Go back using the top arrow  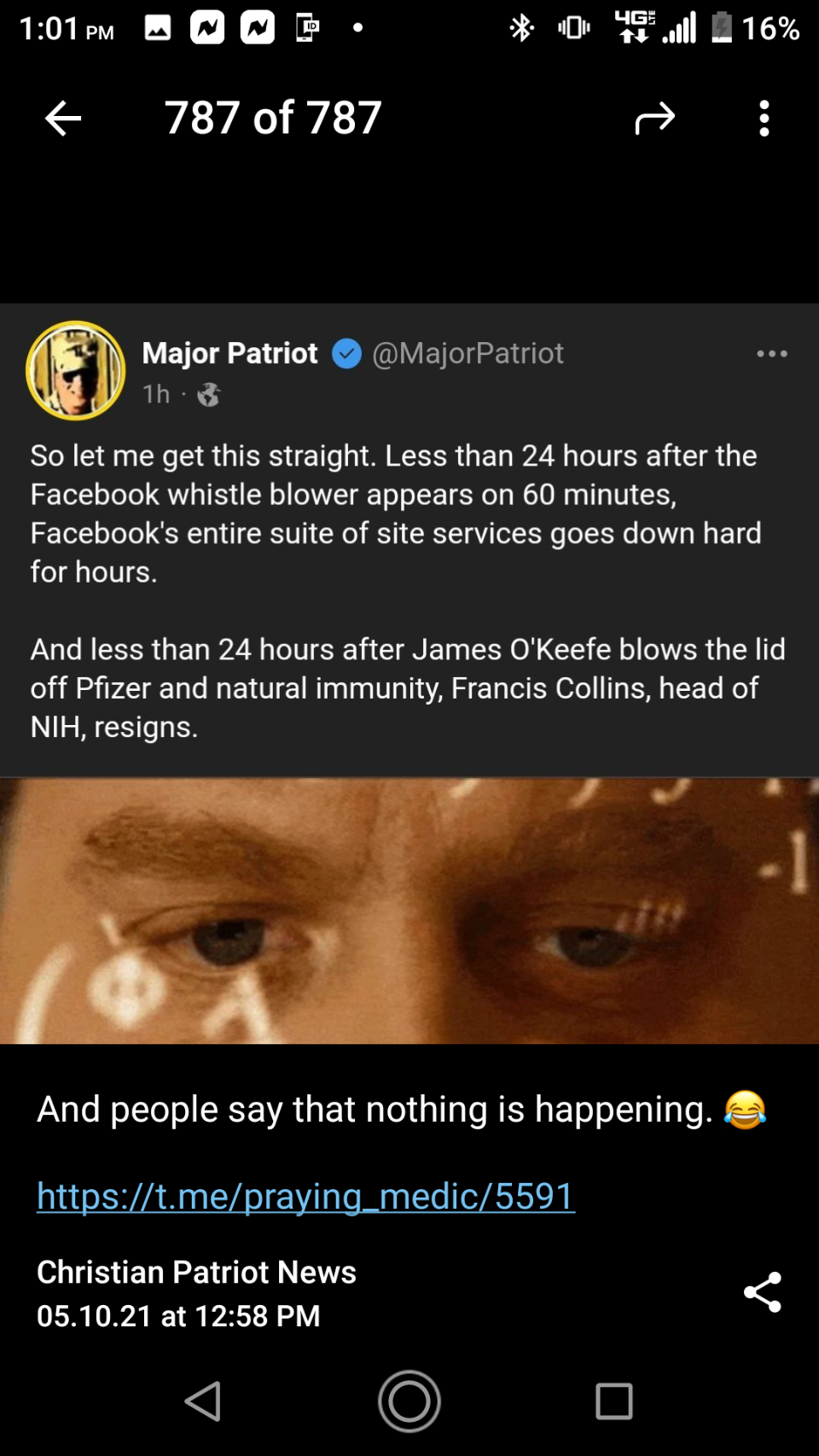pyautogui.click(x=63, y=118)
